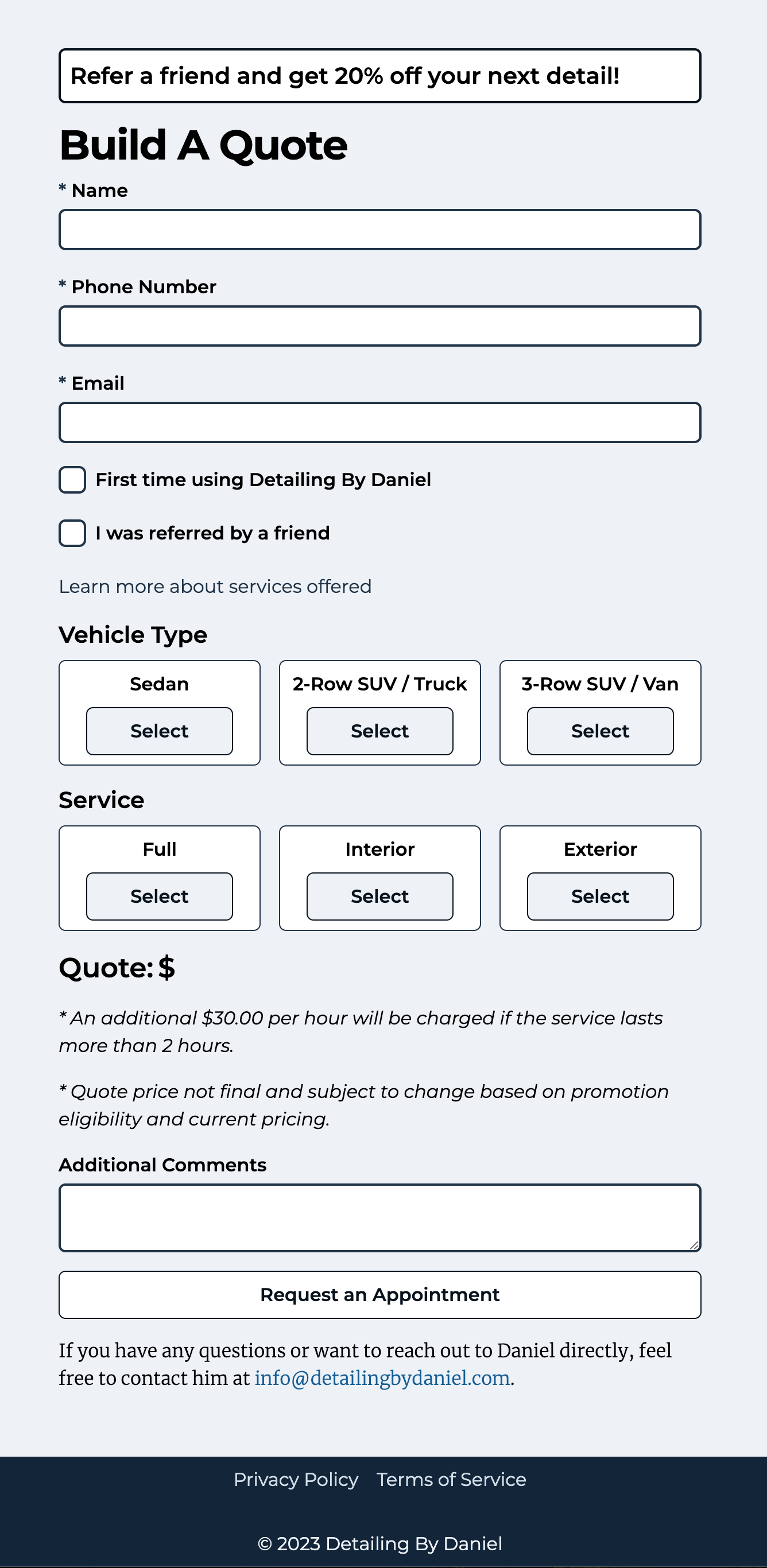Tap the Additional Comments text area
The height and width of the screenshot is (1568, 767).
pyautogui.click(x=379, y=1217)
